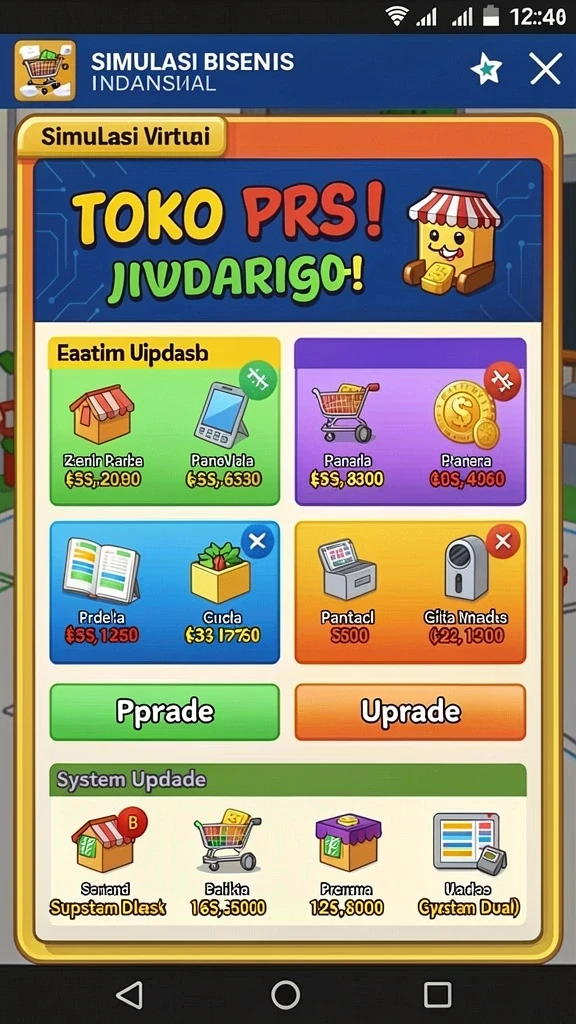Screen dimensions: 576x1024
Task: Open the green Eaatim Uipdasb card
Action: click(x=165, y=421)
